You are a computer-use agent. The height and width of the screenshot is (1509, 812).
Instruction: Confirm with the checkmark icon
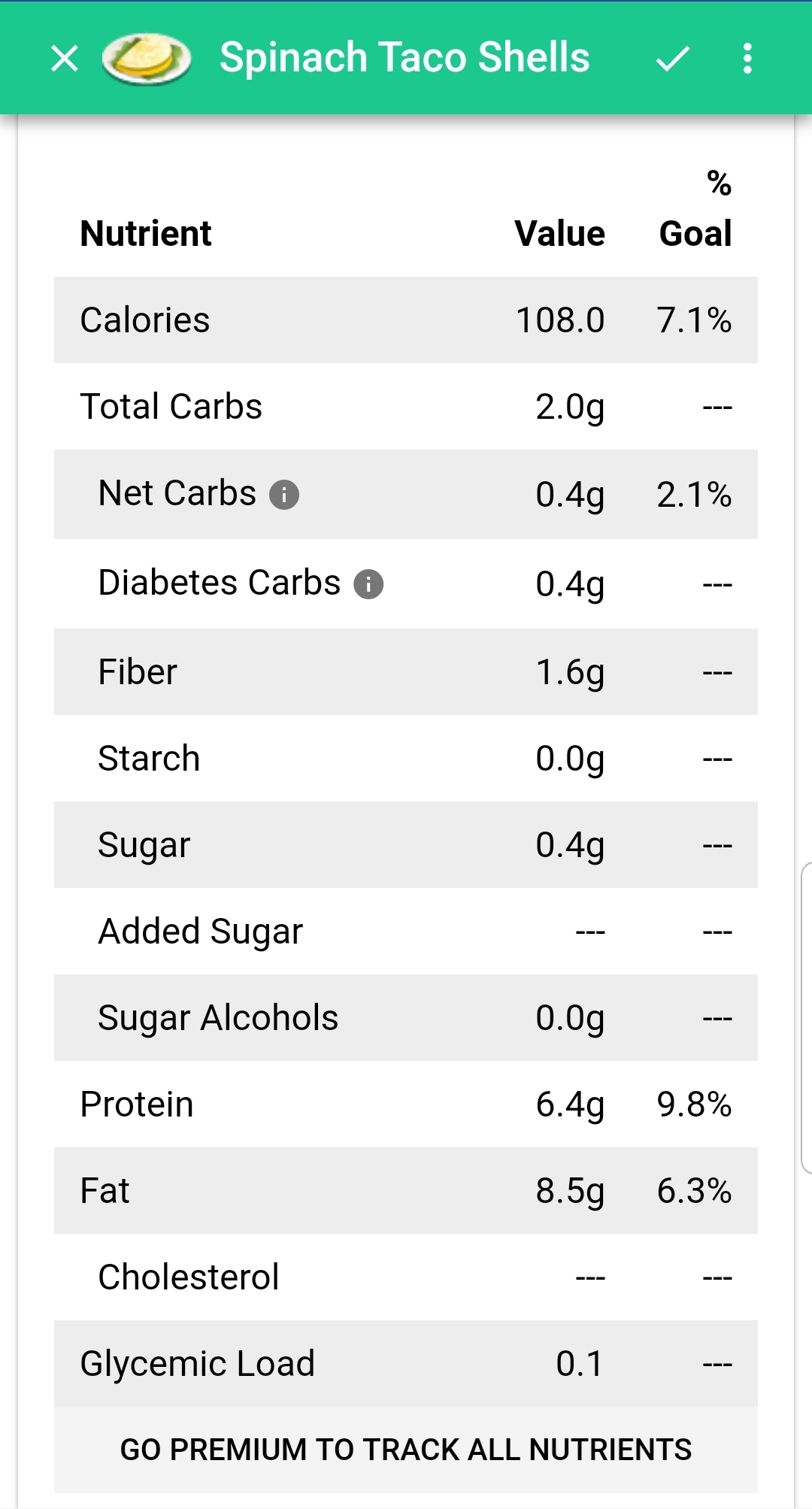click(673, 59)
